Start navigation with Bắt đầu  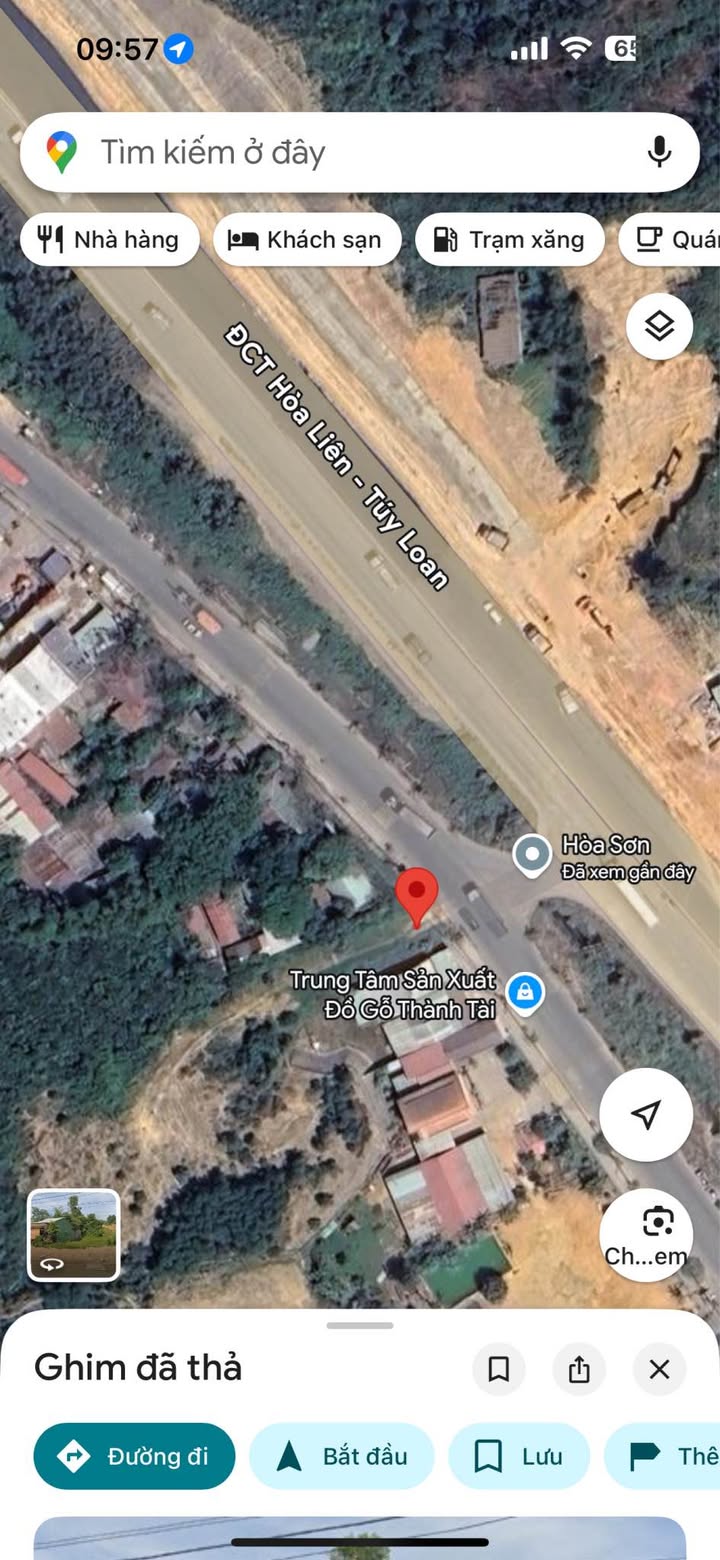(x=342, y=1456)
